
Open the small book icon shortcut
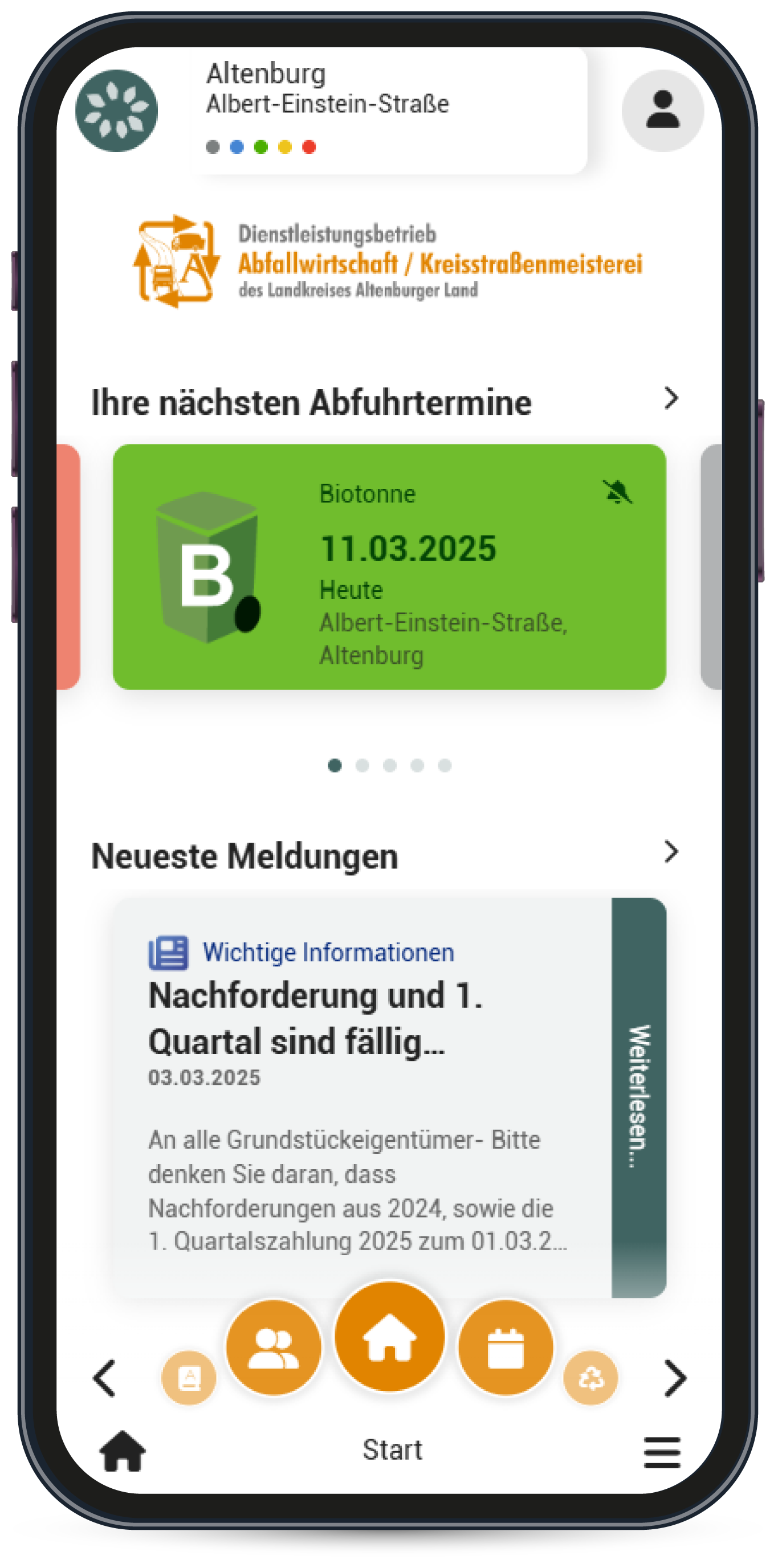(189, 1378)
